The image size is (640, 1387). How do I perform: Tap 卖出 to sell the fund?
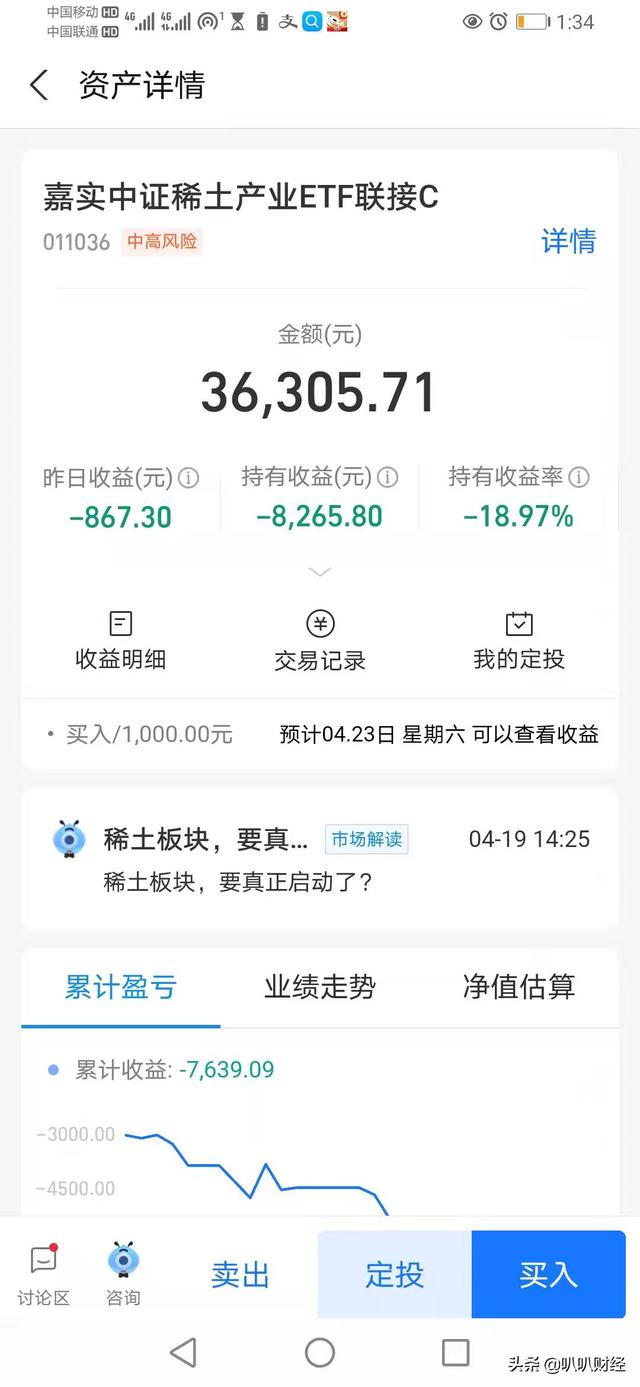click(241, 1275)
